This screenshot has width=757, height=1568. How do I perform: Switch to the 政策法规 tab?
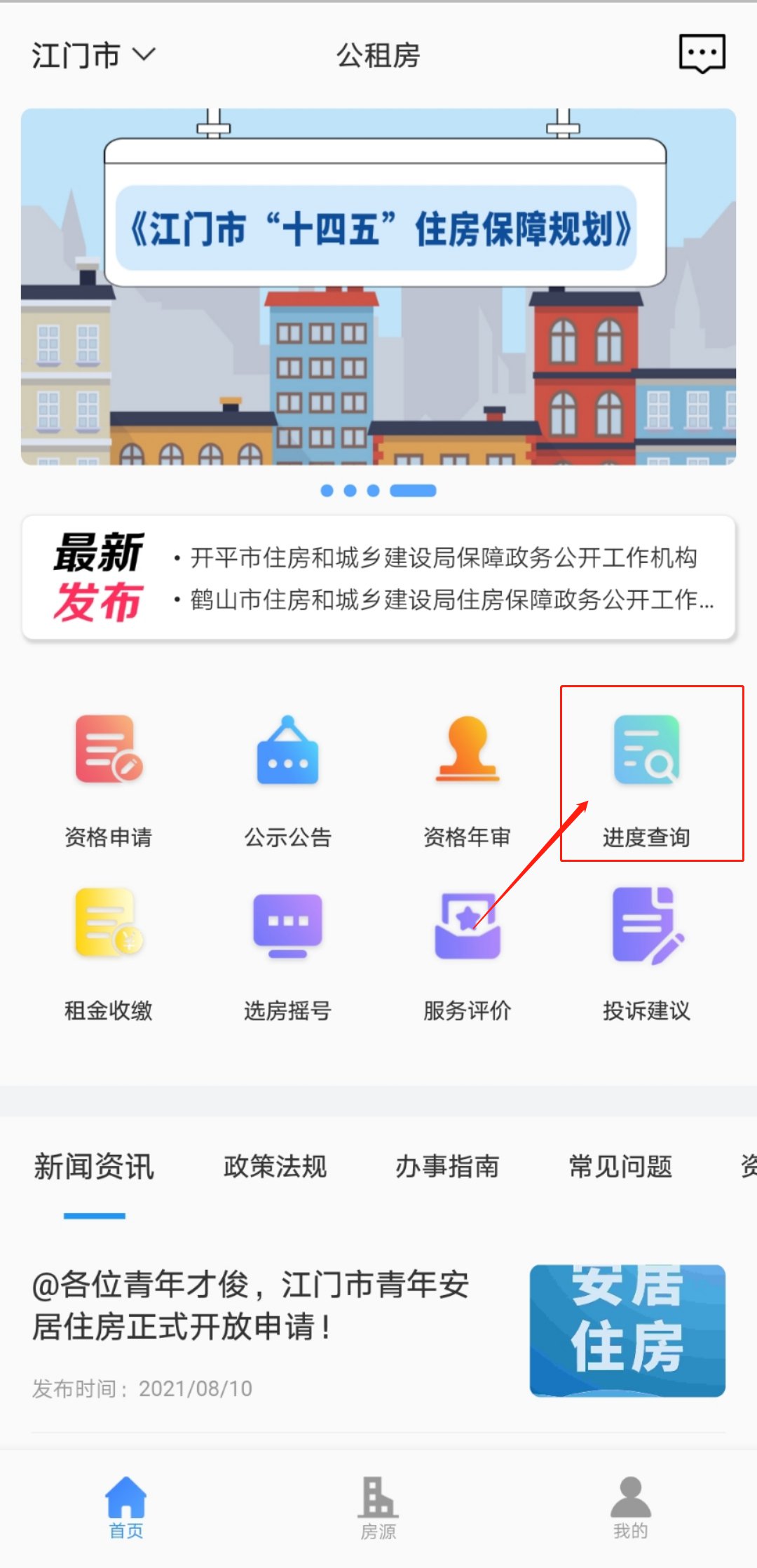point(275,1167)
